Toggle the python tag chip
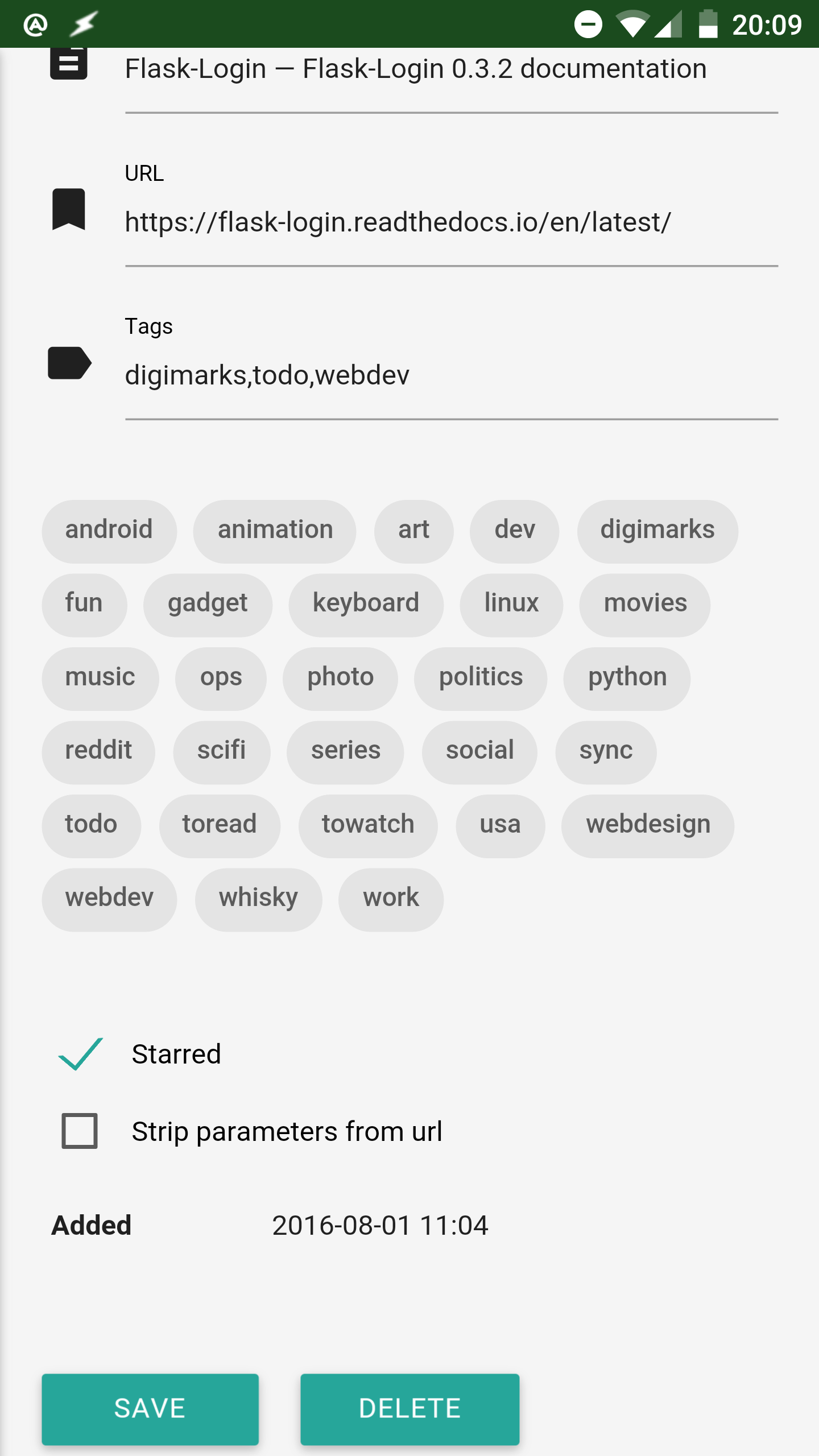 (626, 677)
